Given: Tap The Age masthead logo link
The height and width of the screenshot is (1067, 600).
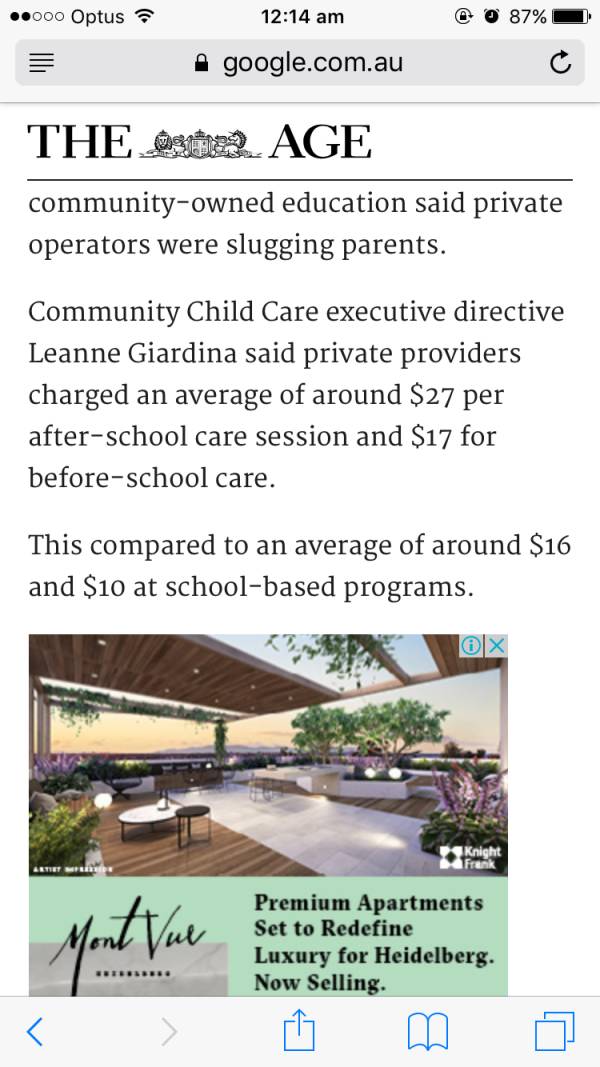Looking at the screenshot, I should point(200,143).
